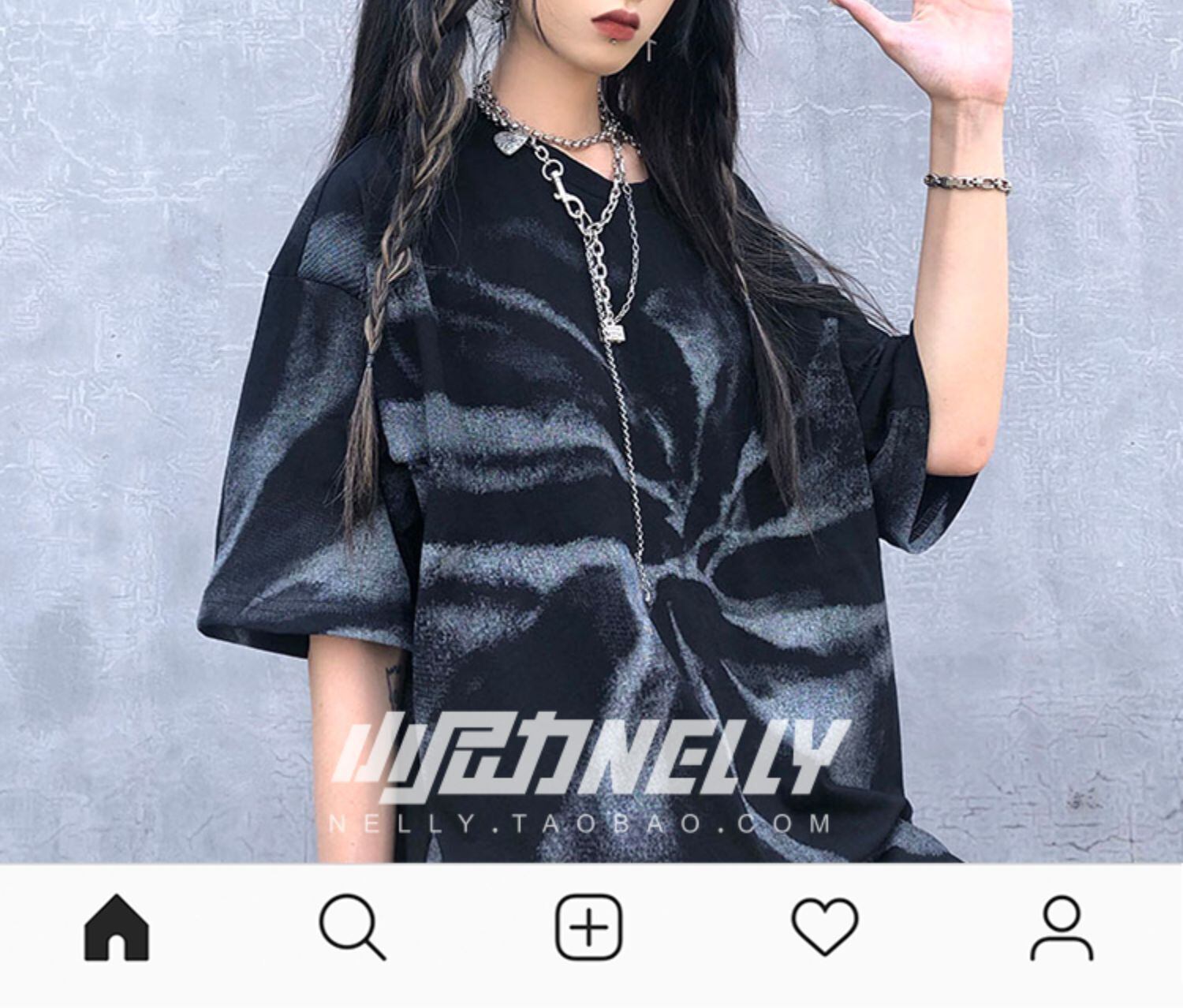Image resolution: width=1183 pixels, height=1008 pixels.
Task: Open the Search tab
Action: [x=353, y=928]
